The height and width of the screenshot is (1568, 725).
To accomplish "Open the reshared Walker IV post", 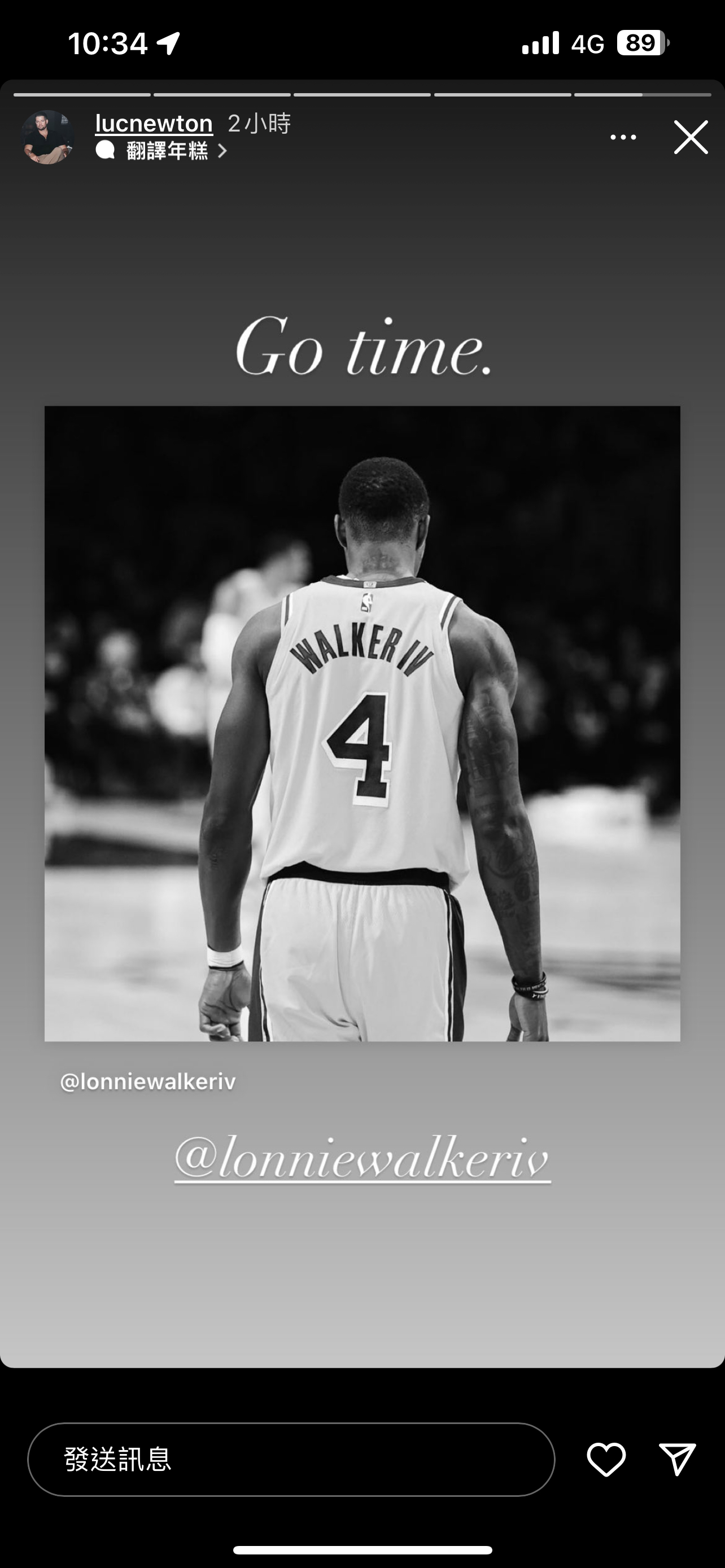I will pyautogui.click(x=362, y=723).
